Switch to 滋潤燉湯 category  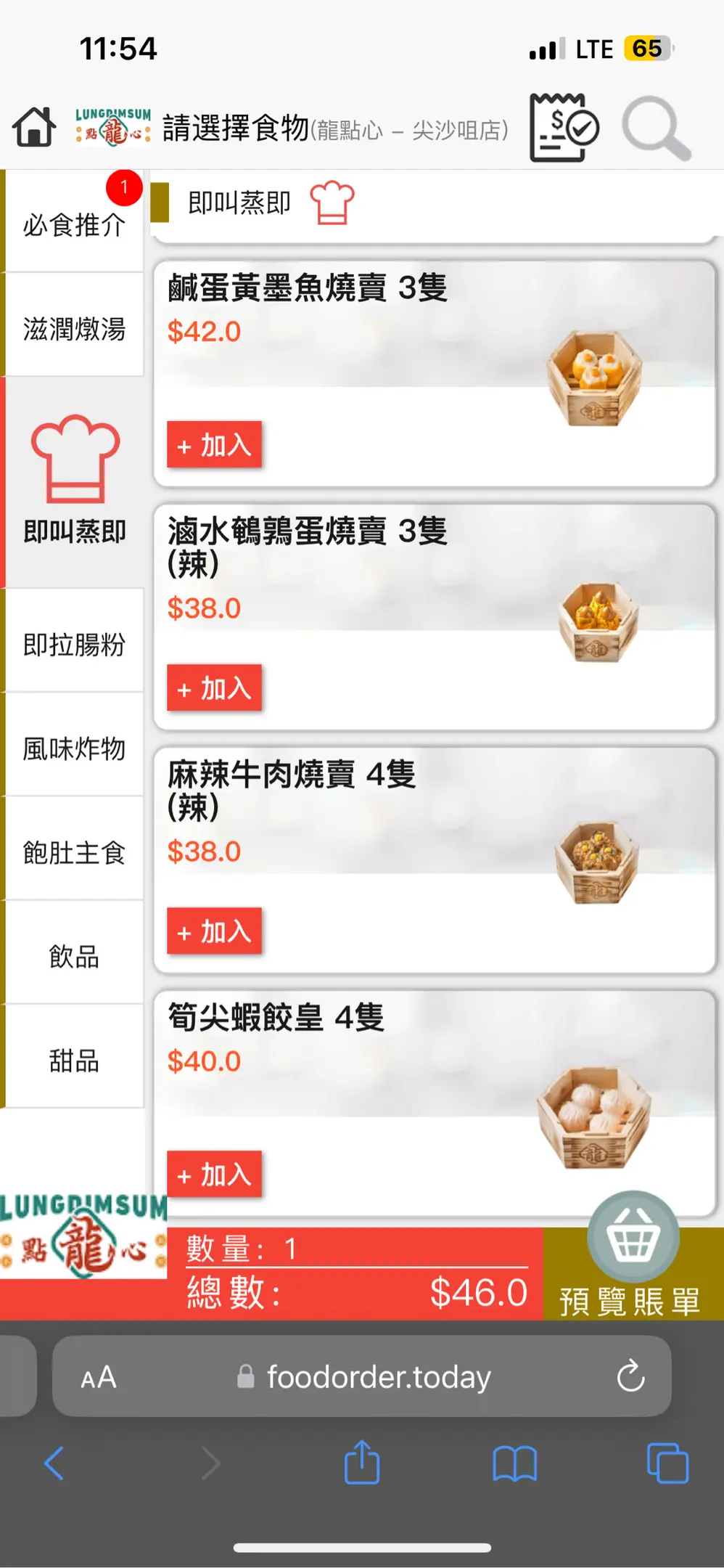click(74, 328)
